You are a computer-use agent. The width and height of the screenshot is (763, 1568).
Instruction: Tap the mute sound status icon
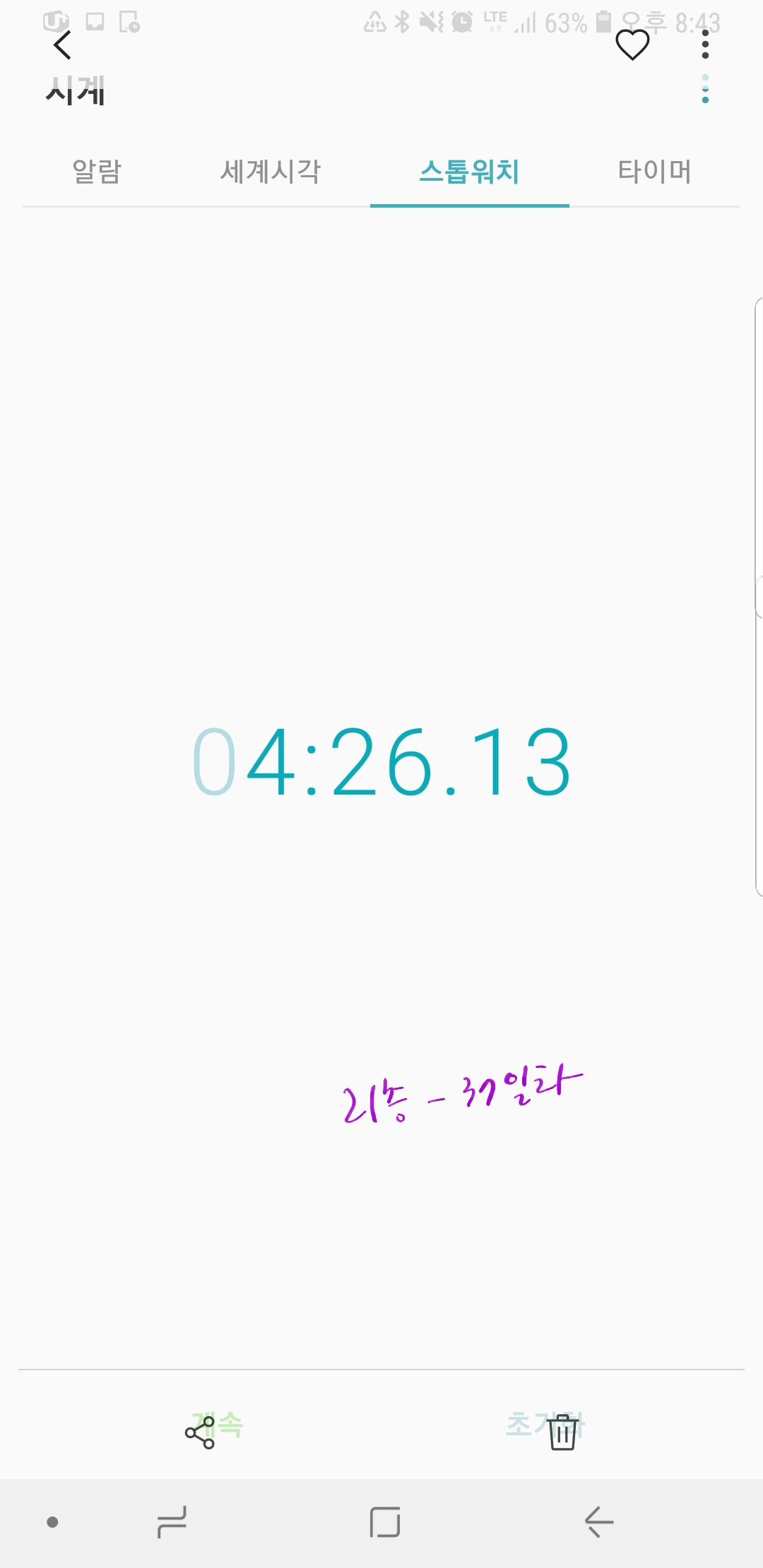tap(432, 23)
